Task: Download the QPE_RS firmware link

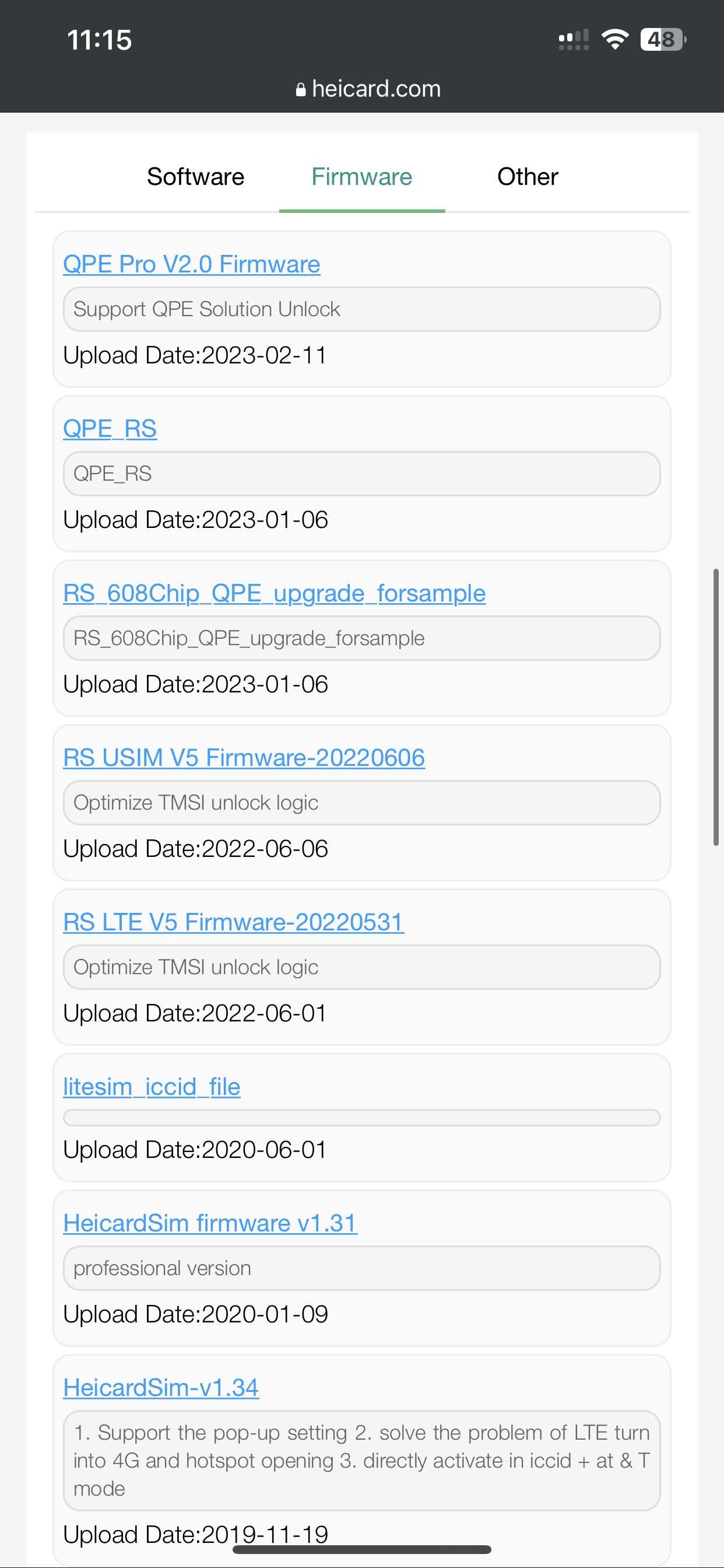Action: coord(110,429)
